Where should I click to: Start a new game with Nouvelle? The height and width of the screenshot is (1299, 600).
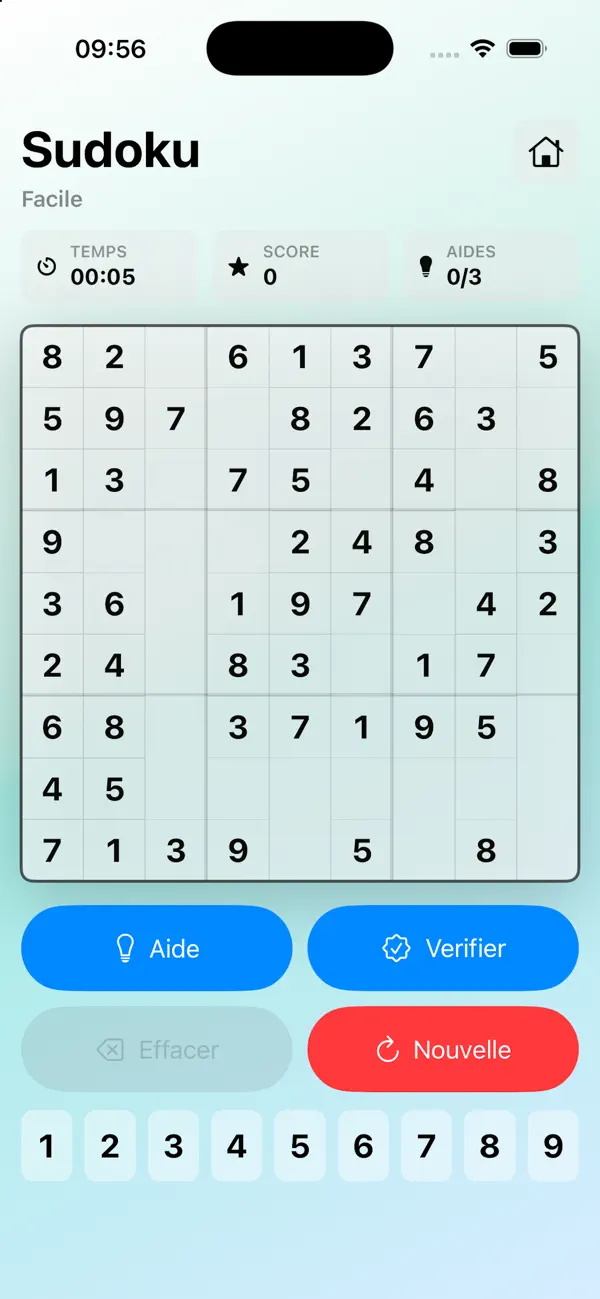pyautogui.click(x=443, y=1049)
